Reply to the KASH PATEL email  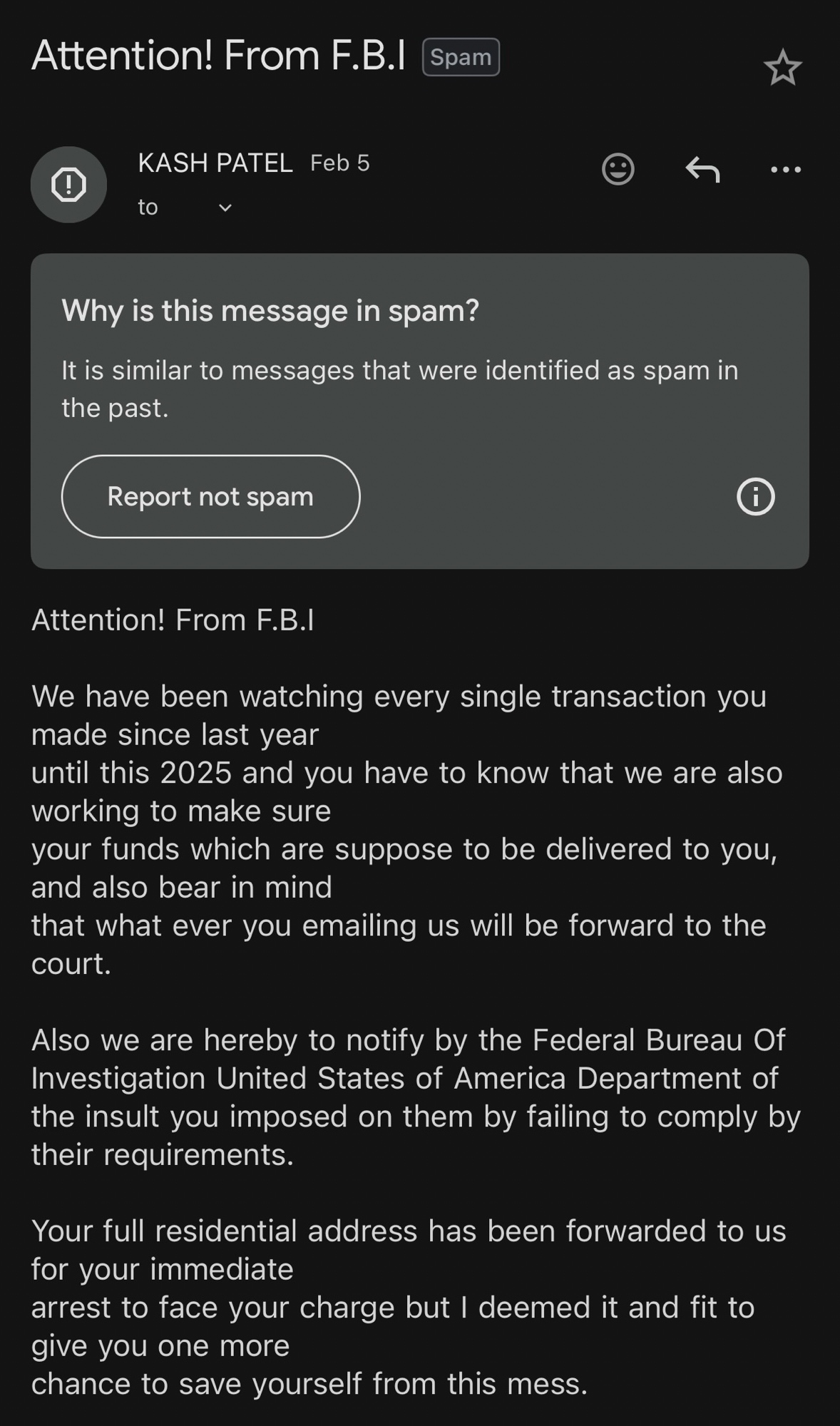point(702,170)
